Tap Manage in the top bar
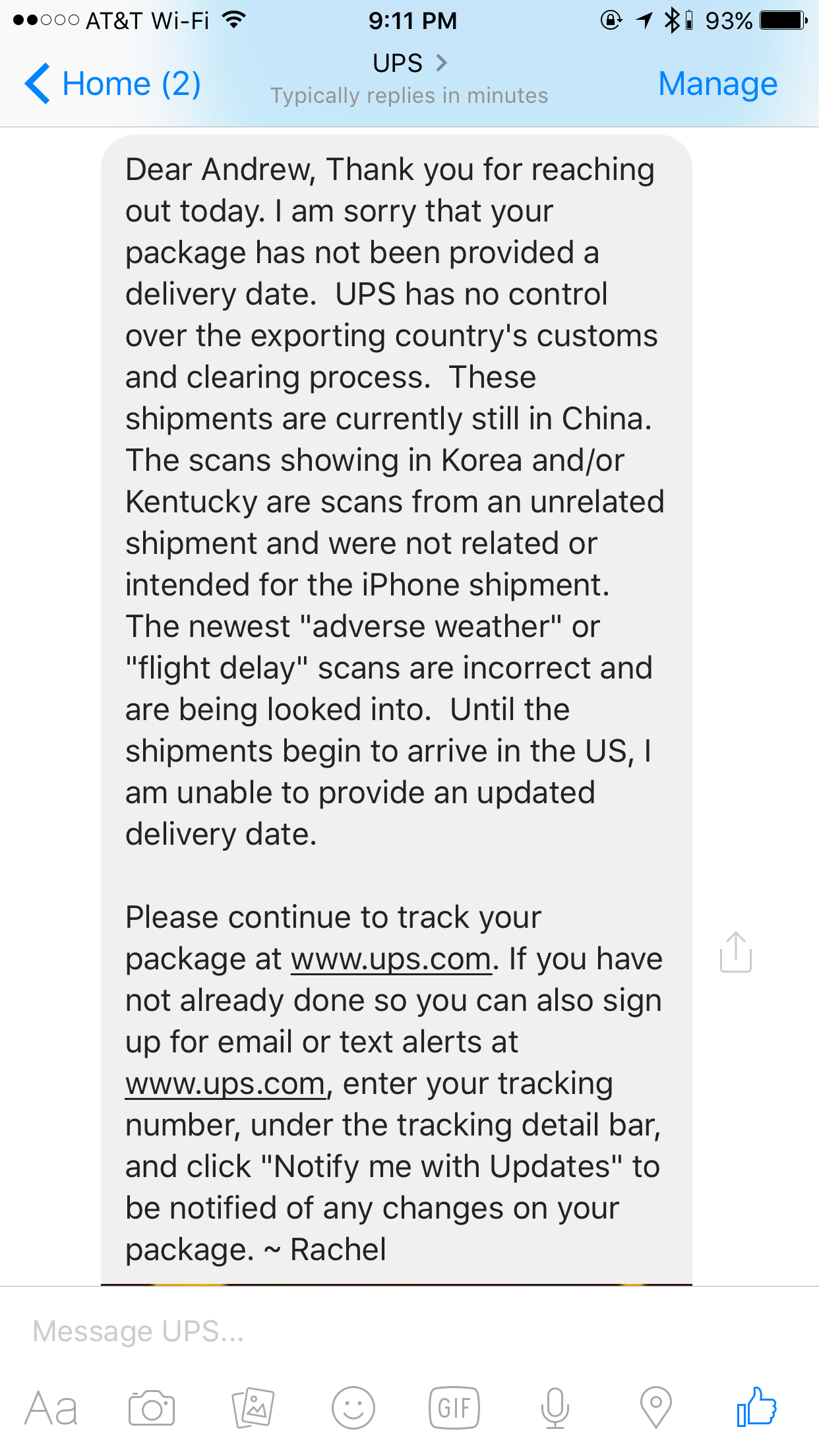819x1456 pixels. pyautogui.click(x=717, y=84)
